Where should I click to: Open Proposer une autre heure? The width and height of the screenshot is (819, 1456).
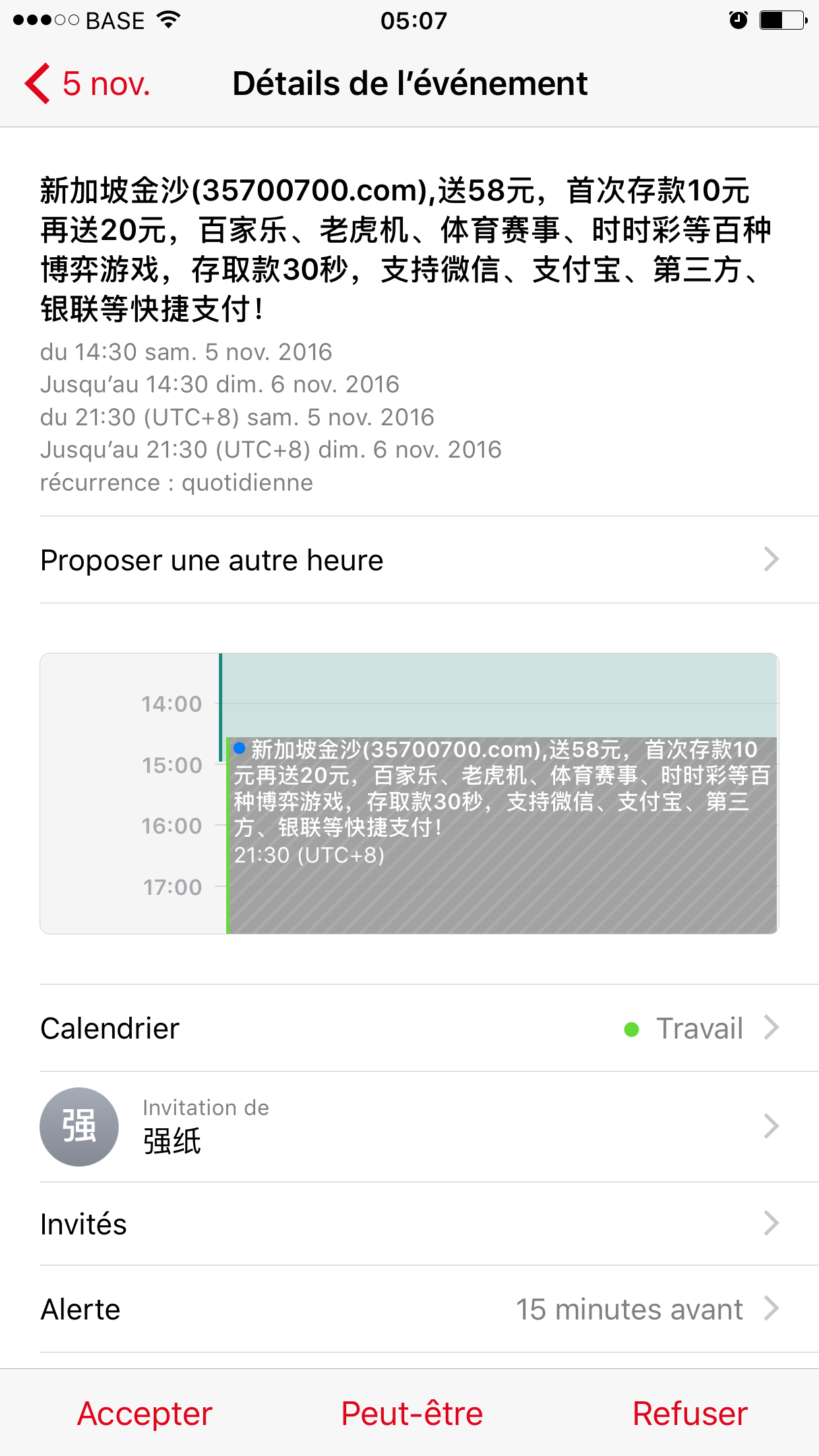pos(409,560)
